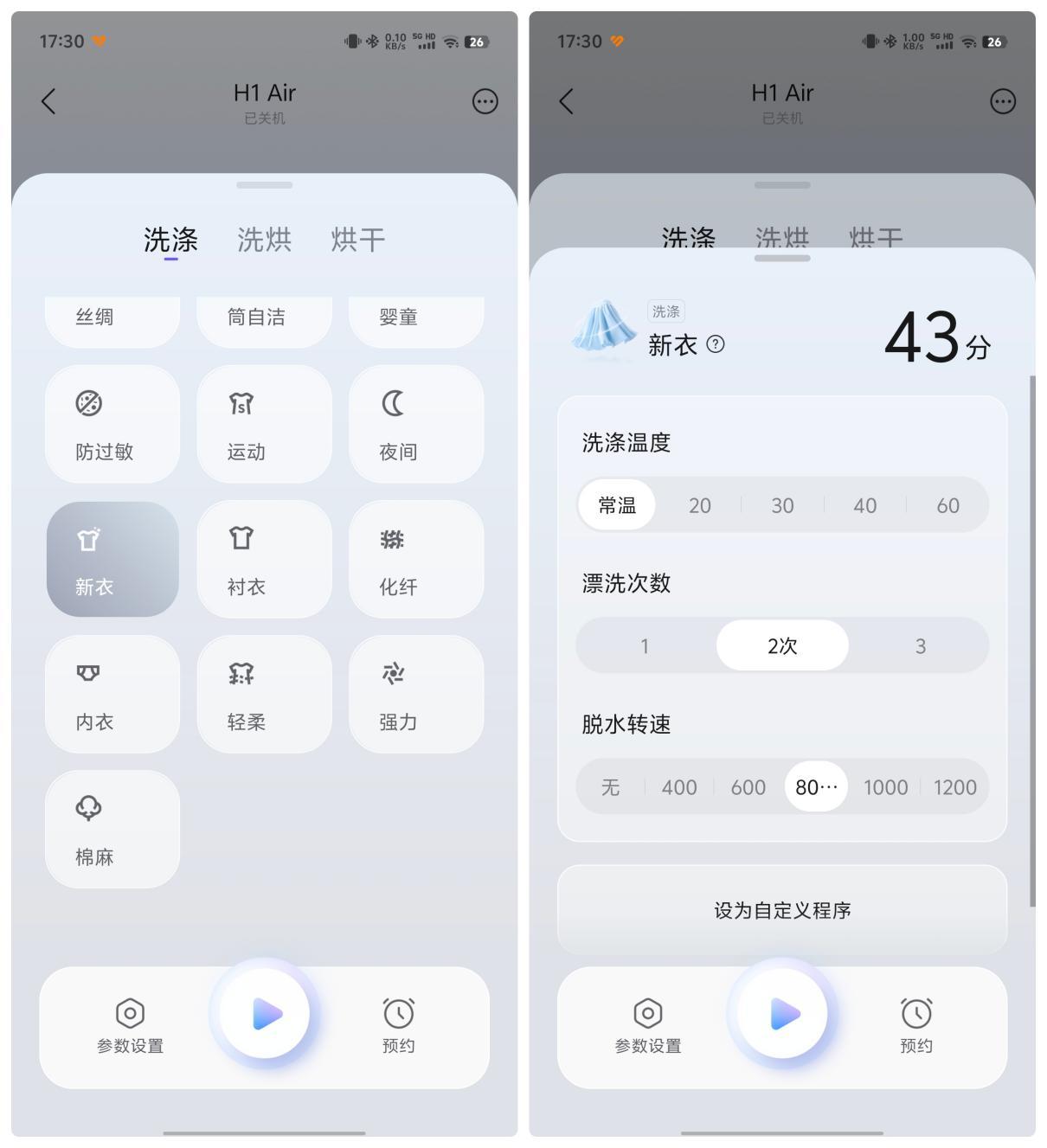Pick the 夜间 night wash program
The width and height of the screenshot is (1047, 1148).
(x=416, y=424)
